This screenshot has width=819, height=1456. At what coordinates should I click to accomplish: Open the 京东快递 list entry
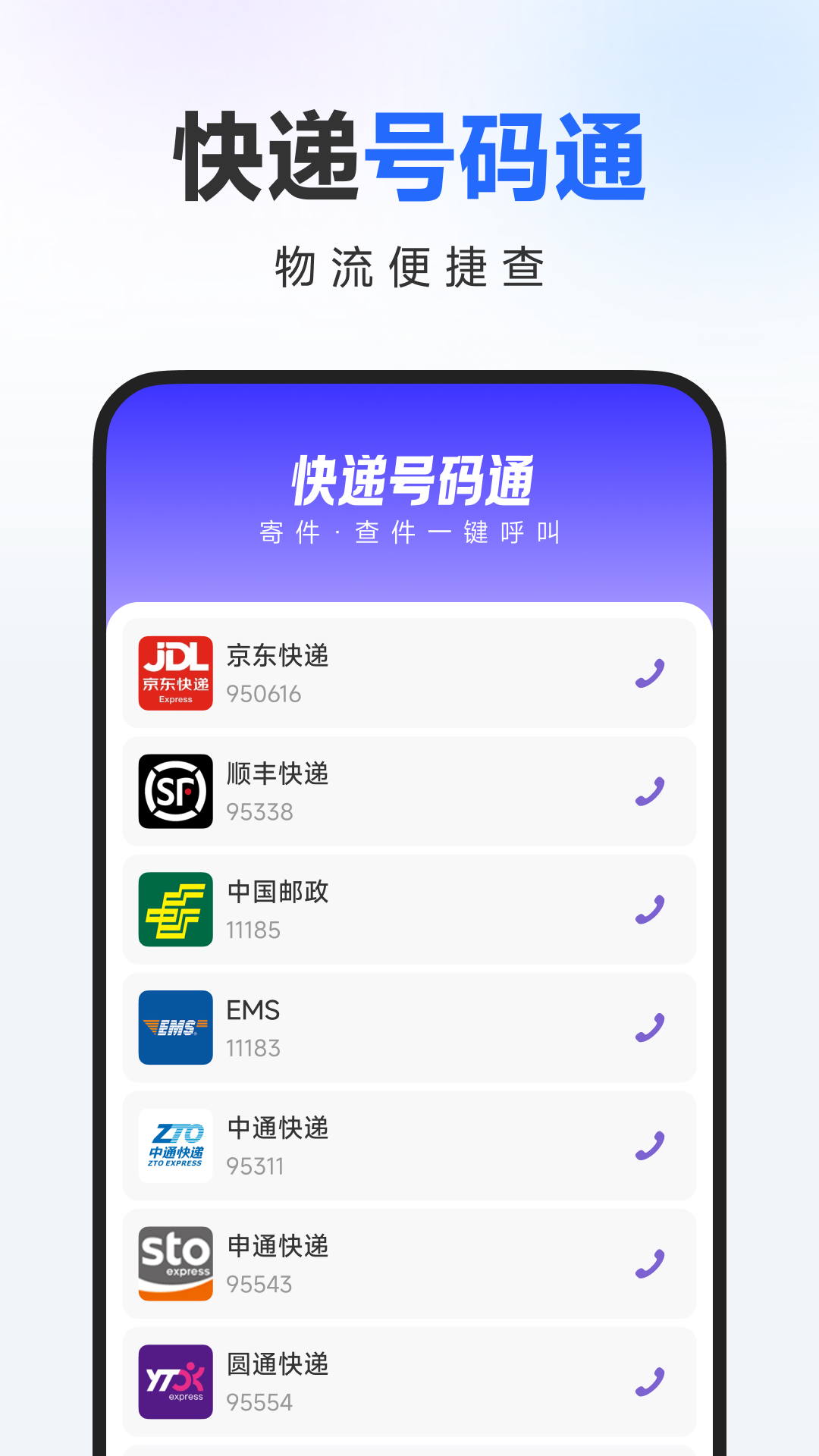409,673
